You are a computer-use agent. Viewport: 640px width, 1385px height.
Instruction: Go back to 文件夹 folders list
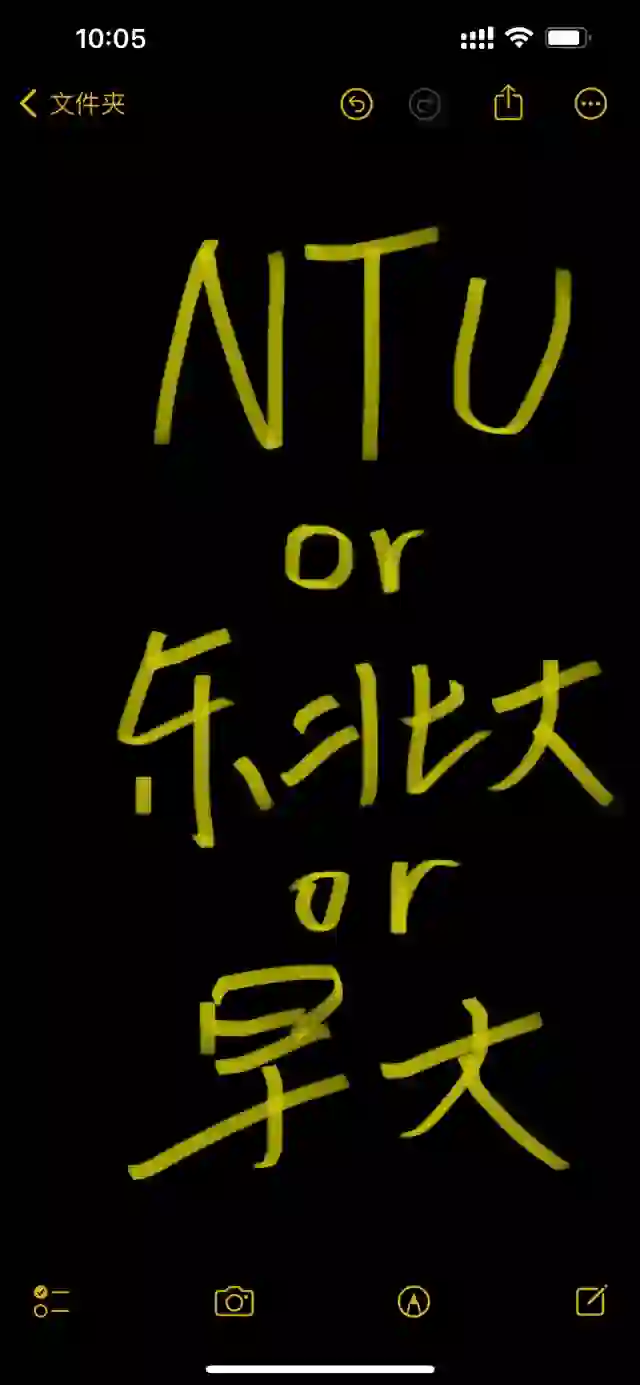click(x=72, y=103)
